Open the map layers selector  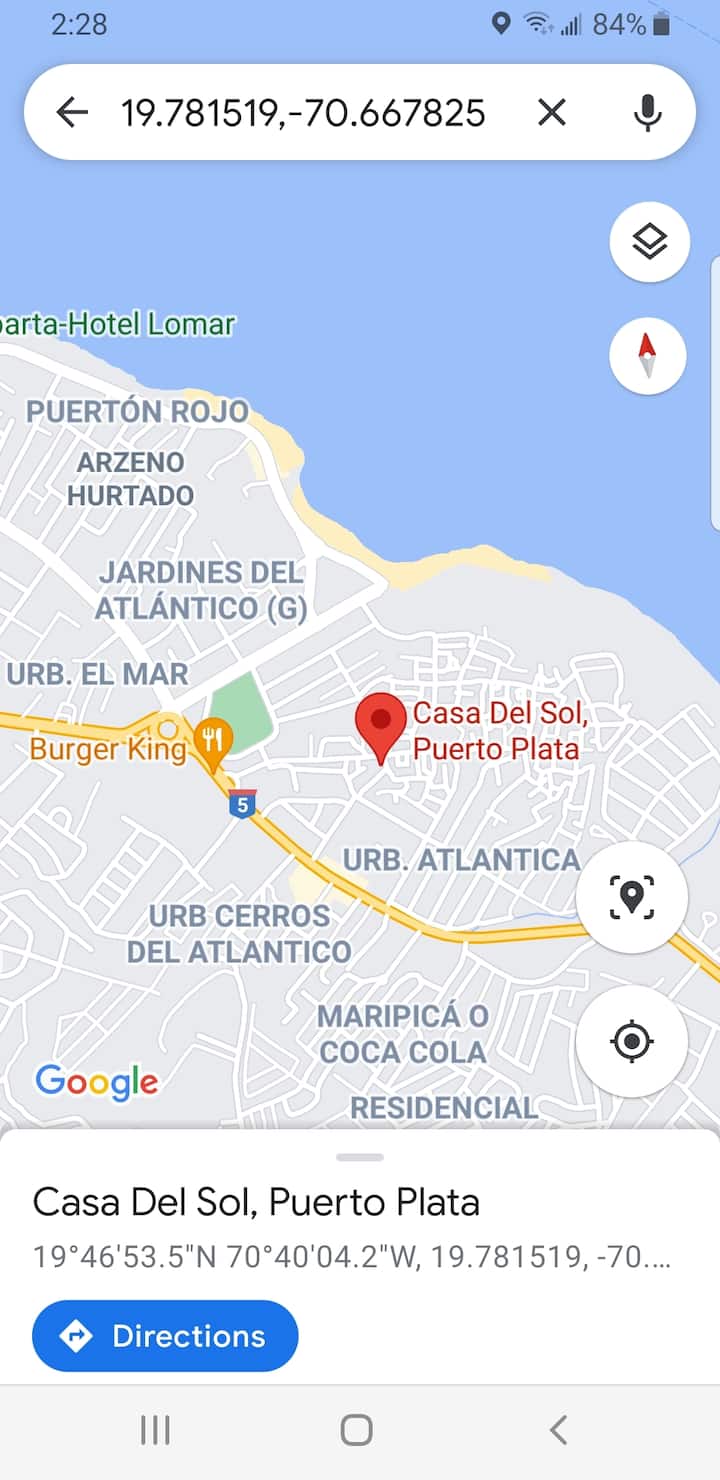[x=649, y=241]
